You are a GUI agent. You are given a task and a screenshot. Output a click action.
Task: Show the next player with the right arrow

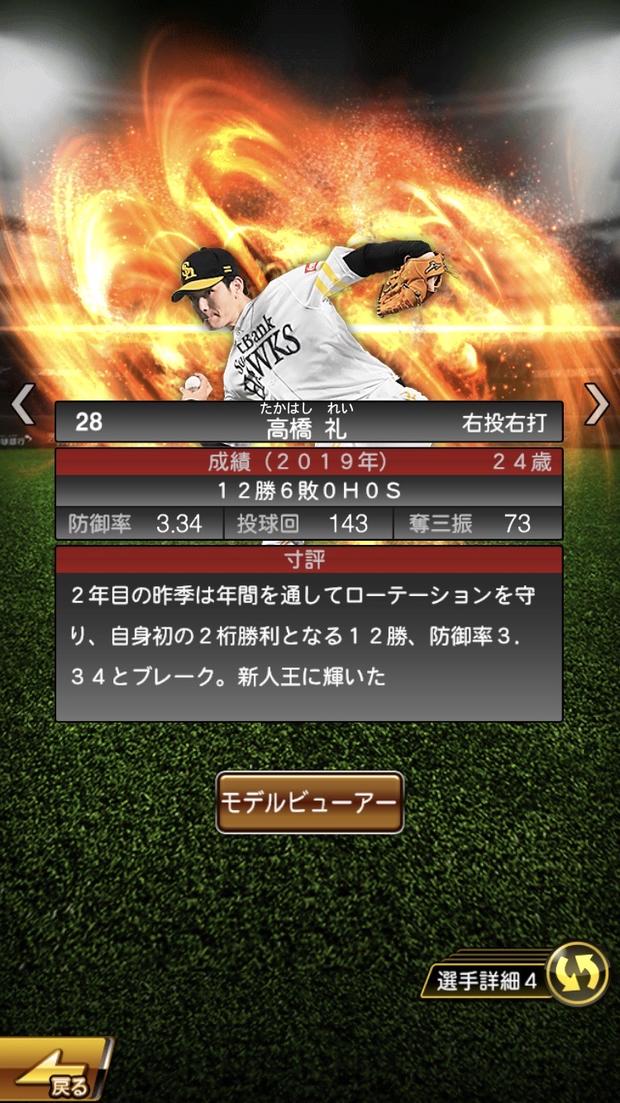tap(597, 404)
